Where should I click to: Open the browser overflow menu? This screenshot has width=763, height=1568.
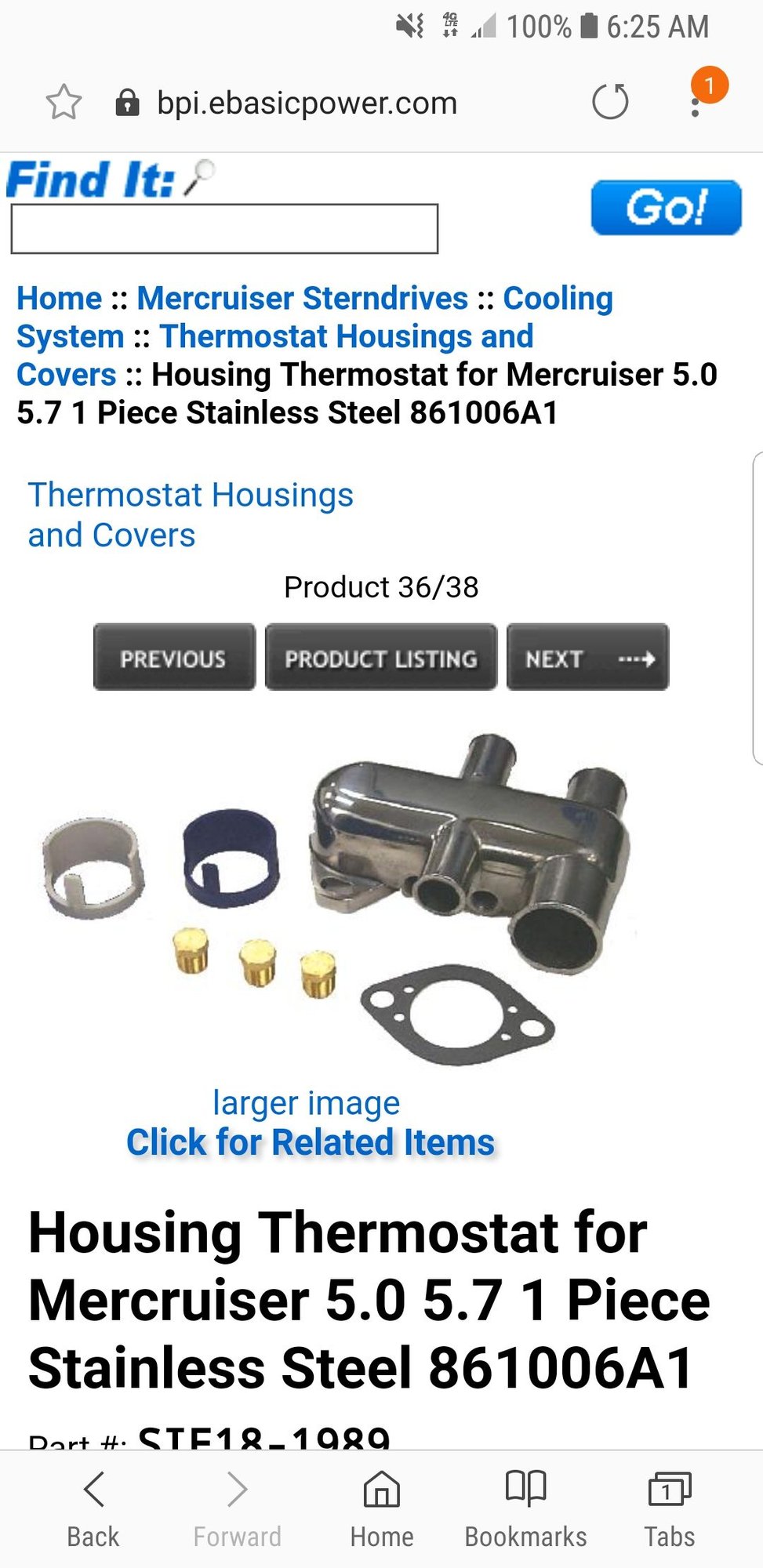pyautogui.click(x=695, y=103)
